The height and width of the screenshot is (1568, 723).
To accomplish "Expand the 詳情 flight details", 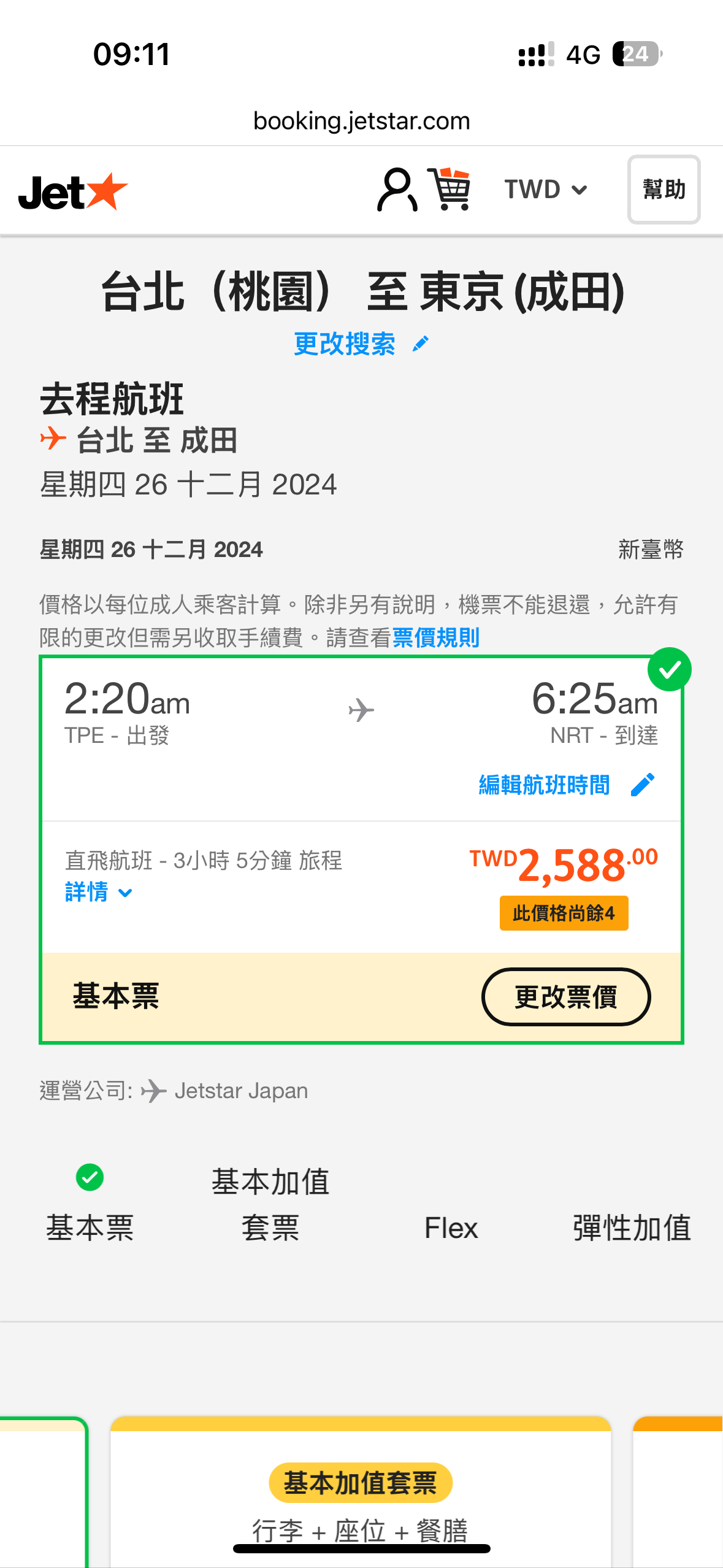I will click(x=98, y=893).
